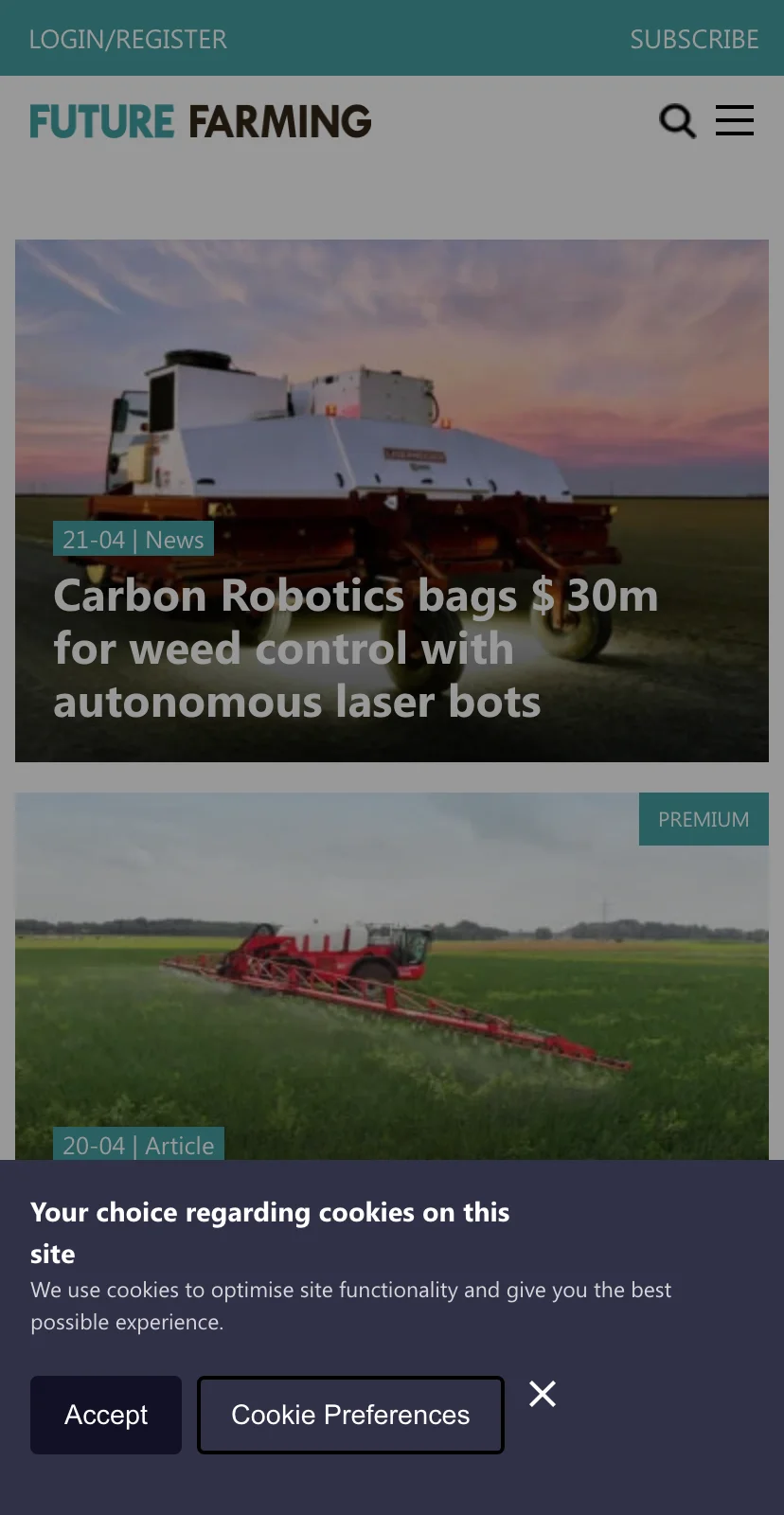Screen dimensions: 784x1515
Task: Open the Carbon Robotics news article
Action: [x=356, y=650]
